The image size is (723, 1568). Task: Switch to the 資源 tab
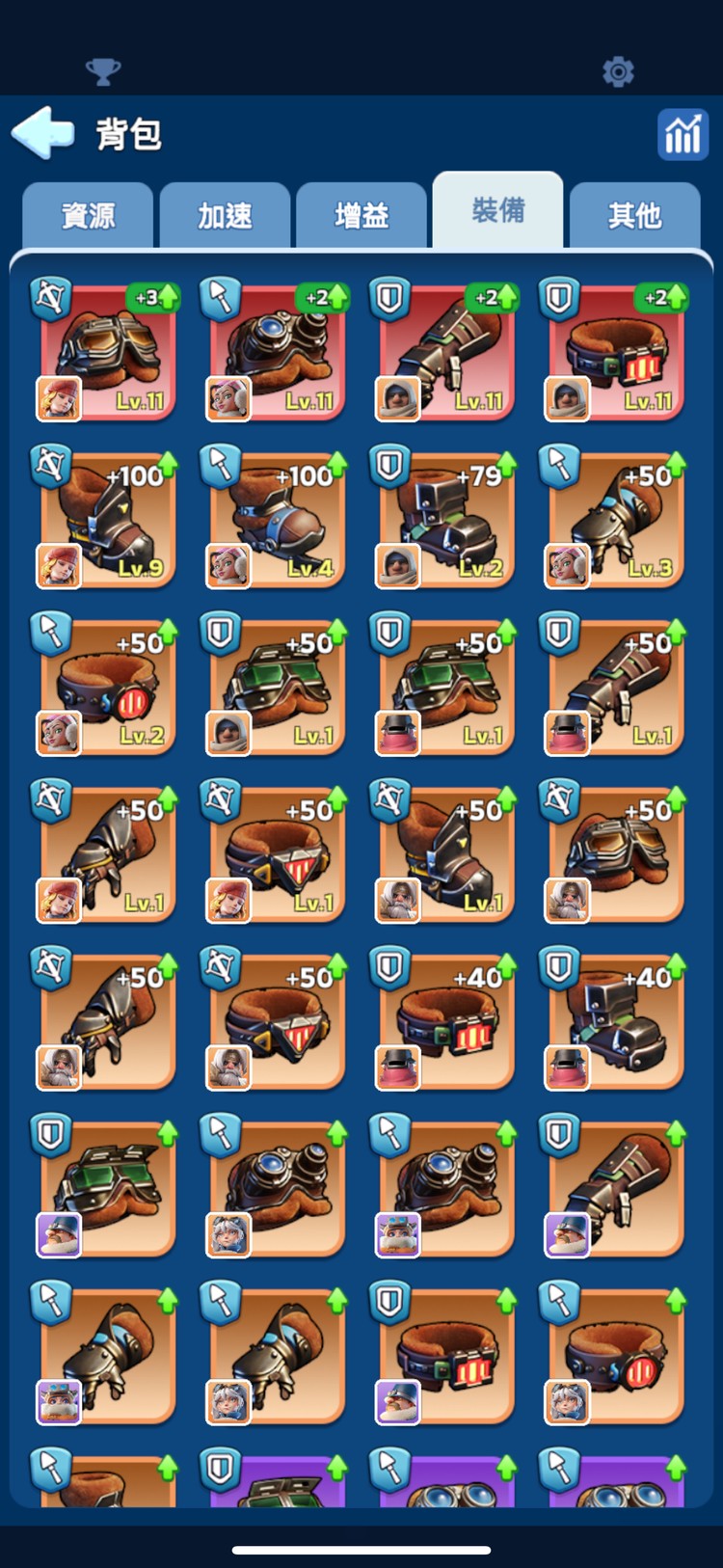pyautogui.click(x=88, y=215)
